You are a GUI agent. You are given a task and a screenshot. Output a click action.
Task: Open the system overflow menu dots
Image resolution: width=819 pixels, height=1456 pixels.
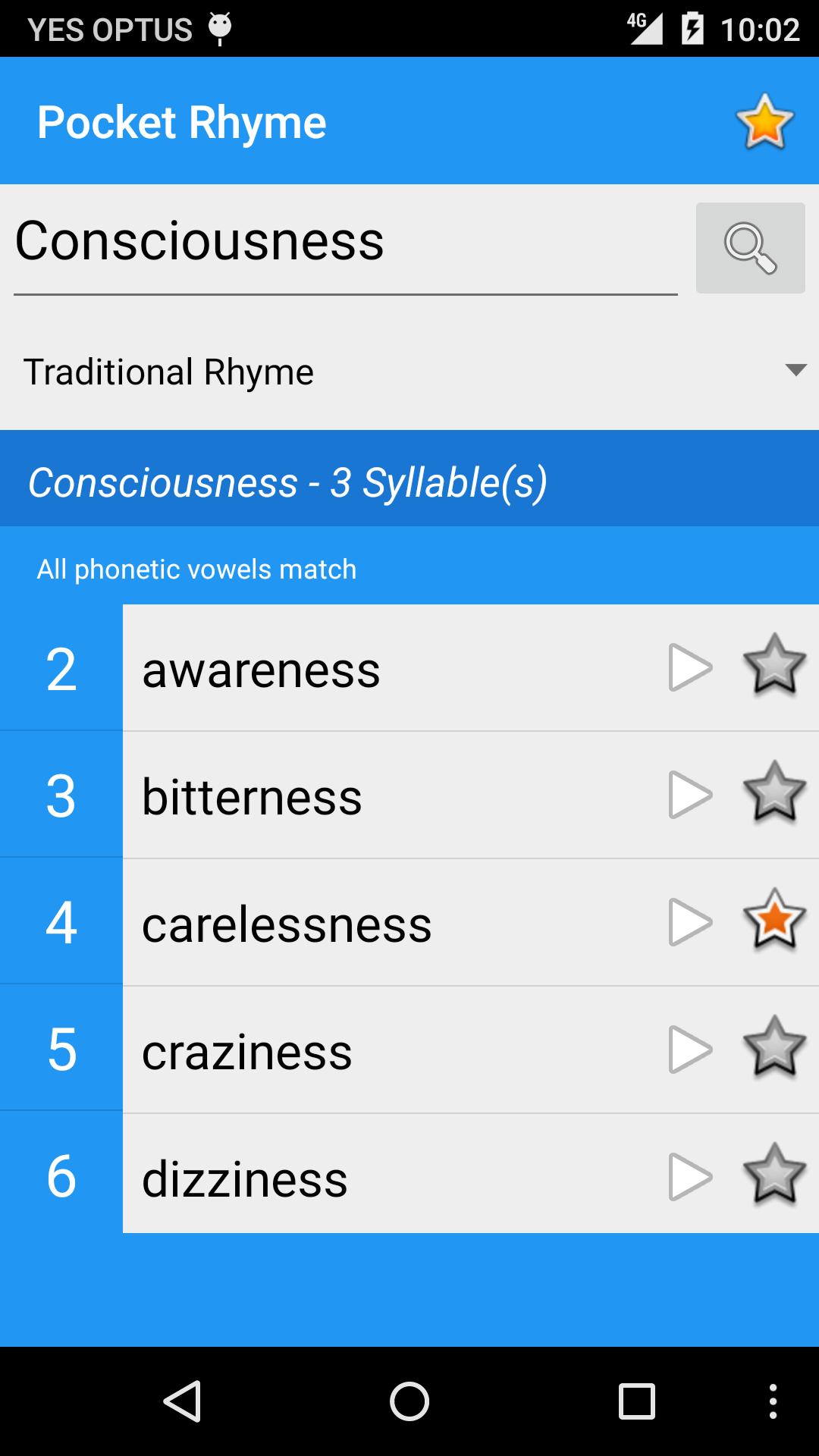click(x=773, y=1401)
